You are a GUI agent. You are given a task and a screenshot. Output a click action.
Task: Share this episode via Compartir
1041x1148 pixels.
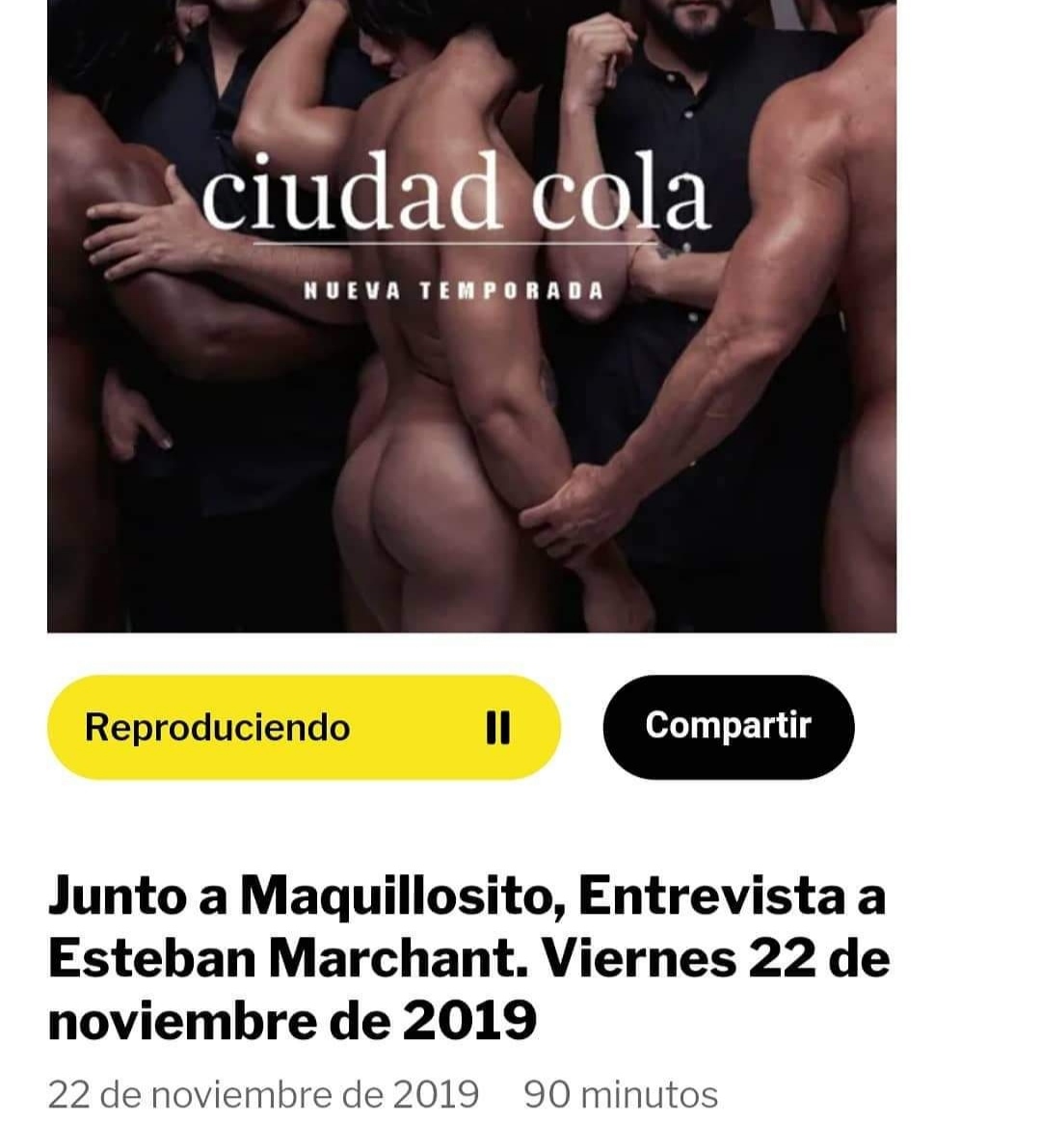tap(728, 726)
